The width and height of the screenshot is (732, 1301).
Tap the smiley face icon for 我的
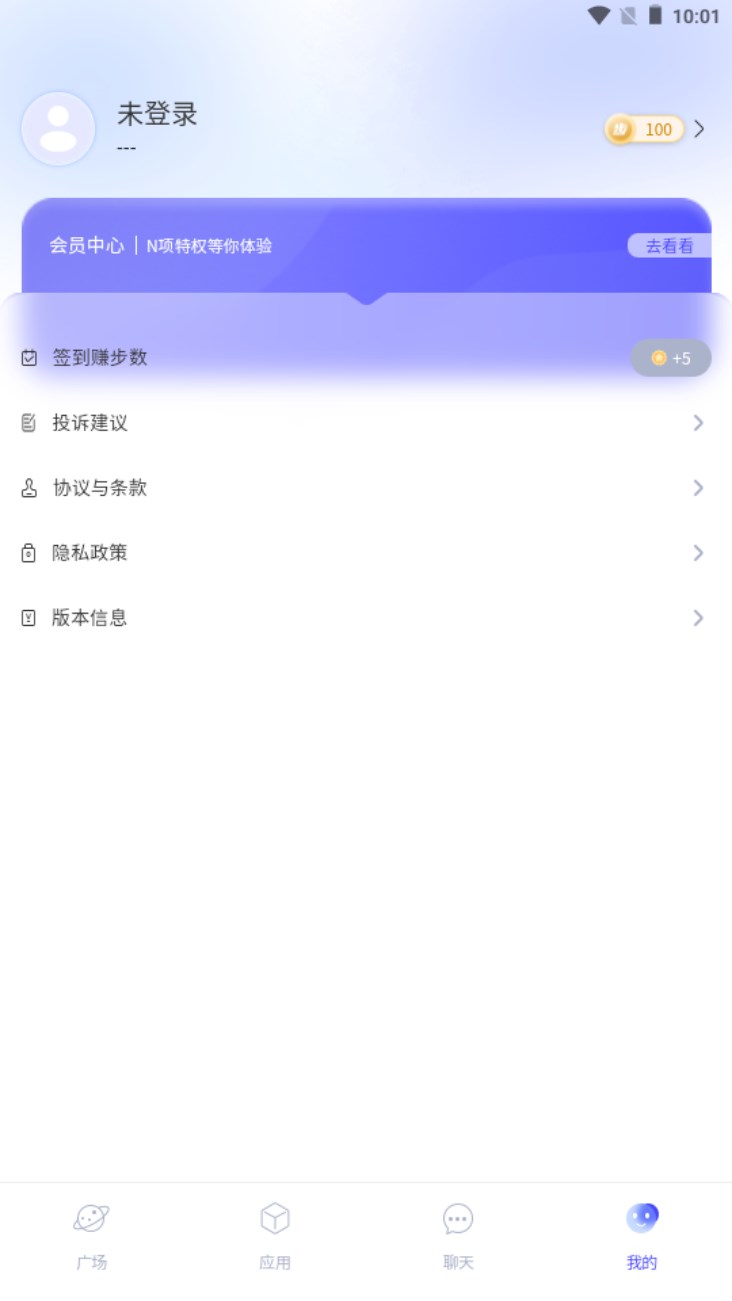coord(640,1218)
